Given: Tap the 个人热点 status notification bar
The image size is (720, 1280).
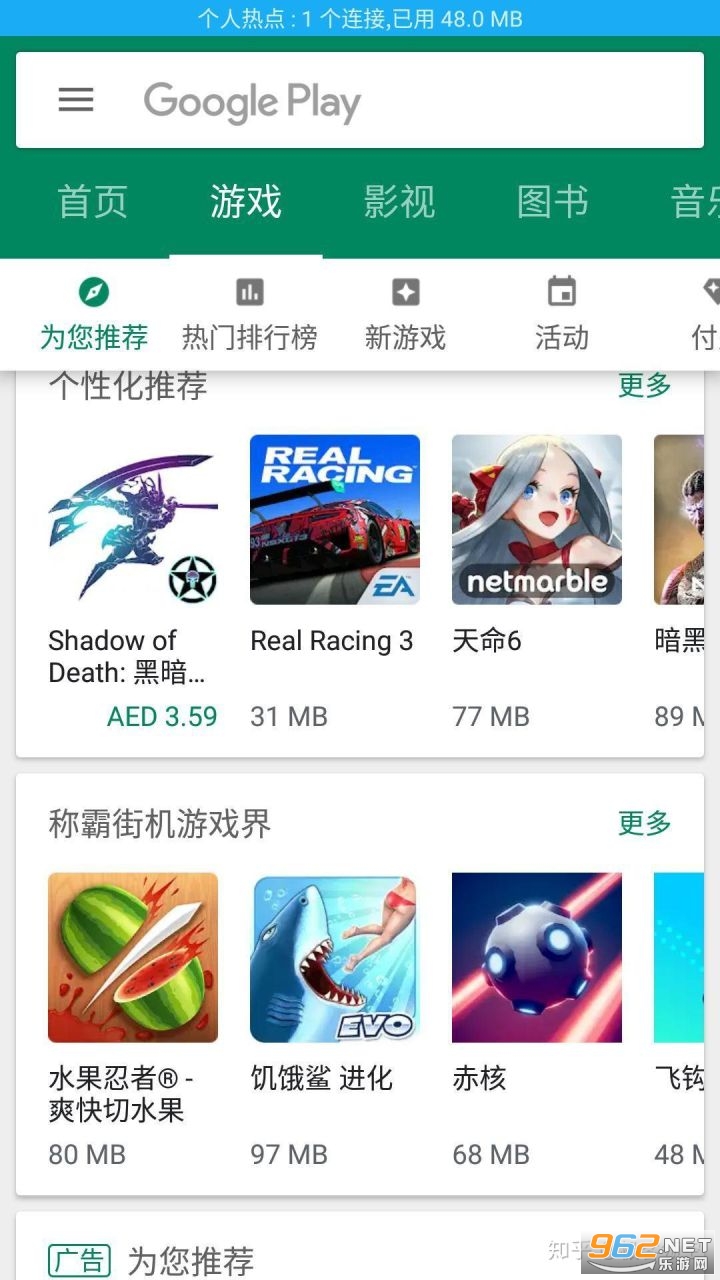Looking at the screenshot, I should coord(360,18).
